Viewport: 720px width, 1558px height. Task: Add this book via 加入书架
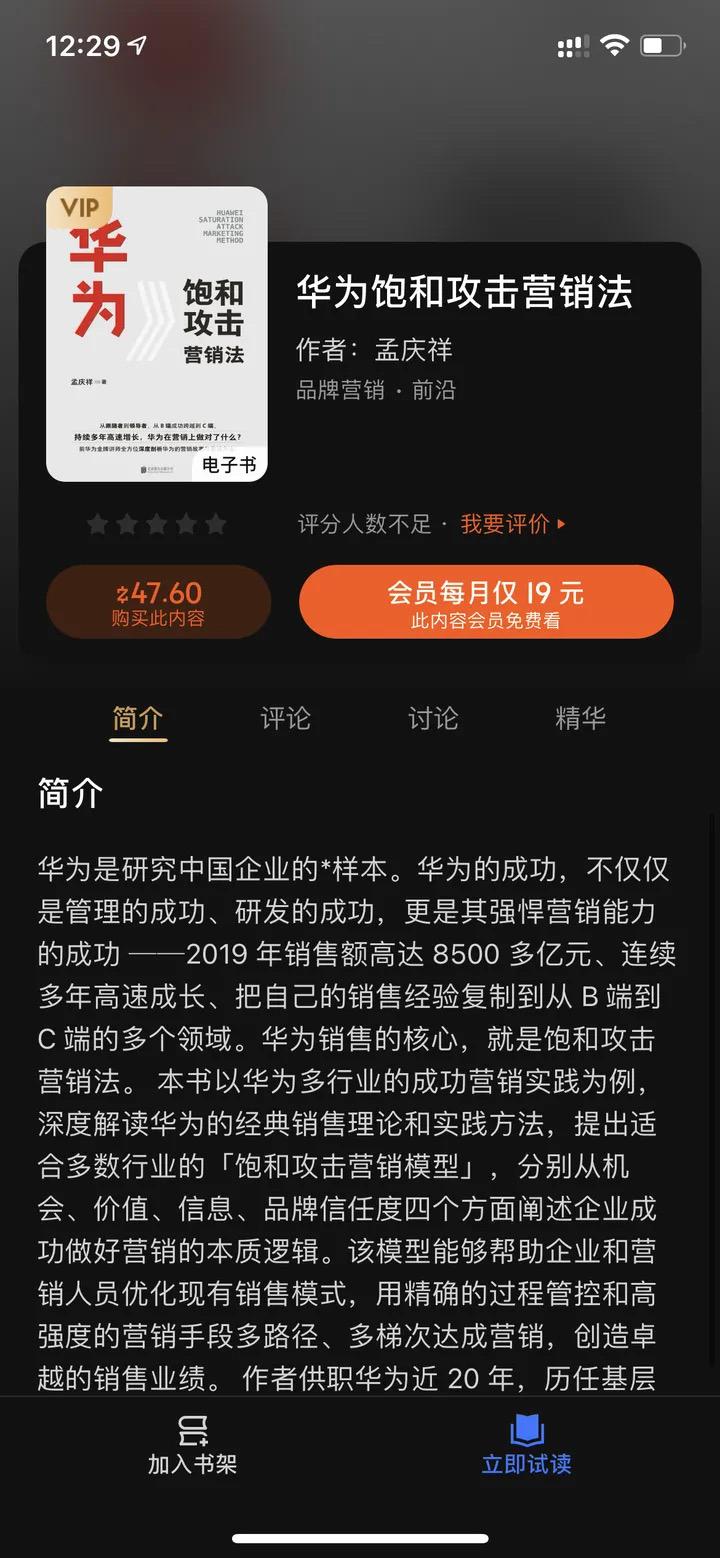click(x=192, y=1445)
